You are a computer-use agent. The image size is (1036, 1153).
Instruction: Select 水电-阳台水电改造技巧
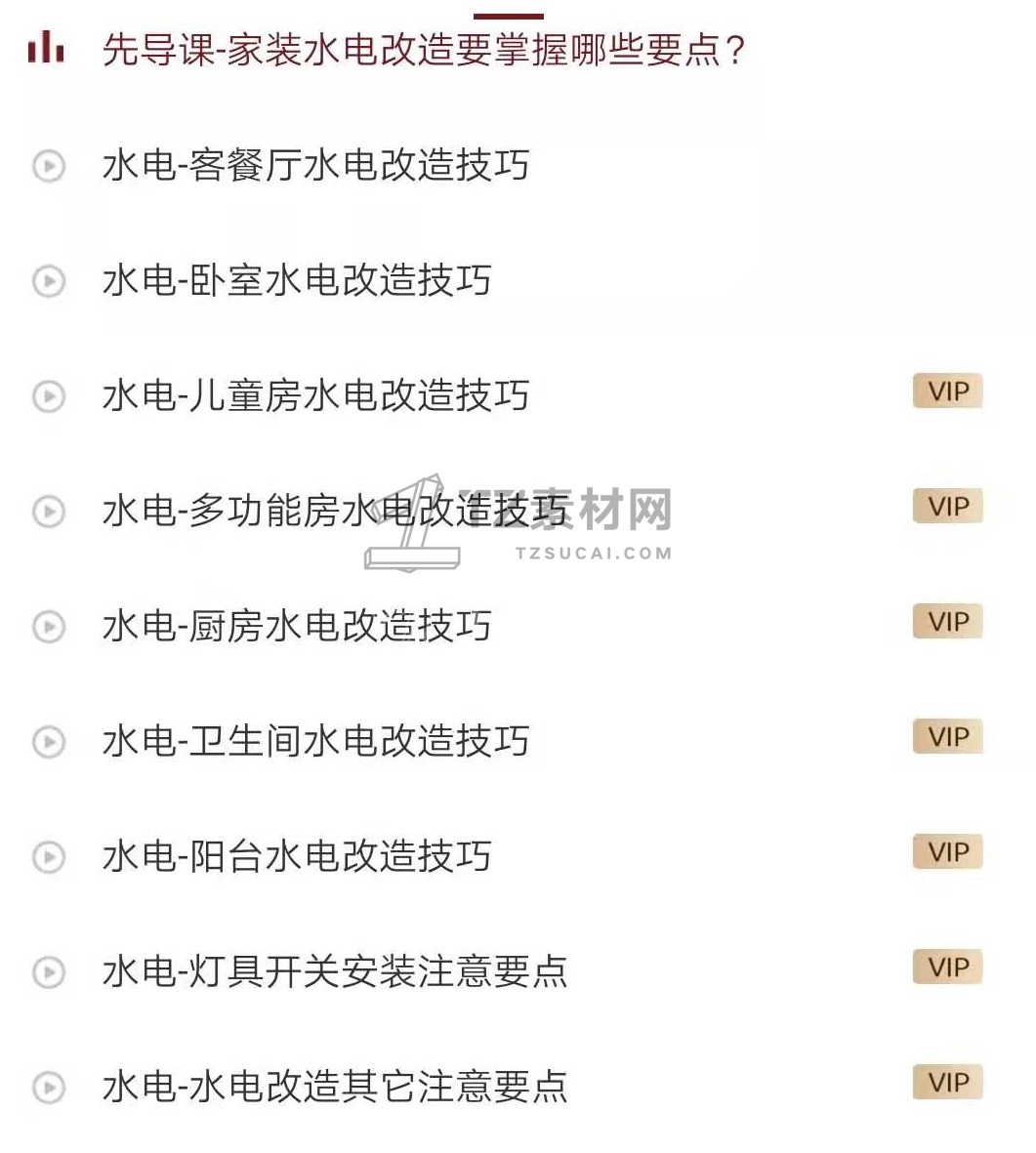click(297, 856)
